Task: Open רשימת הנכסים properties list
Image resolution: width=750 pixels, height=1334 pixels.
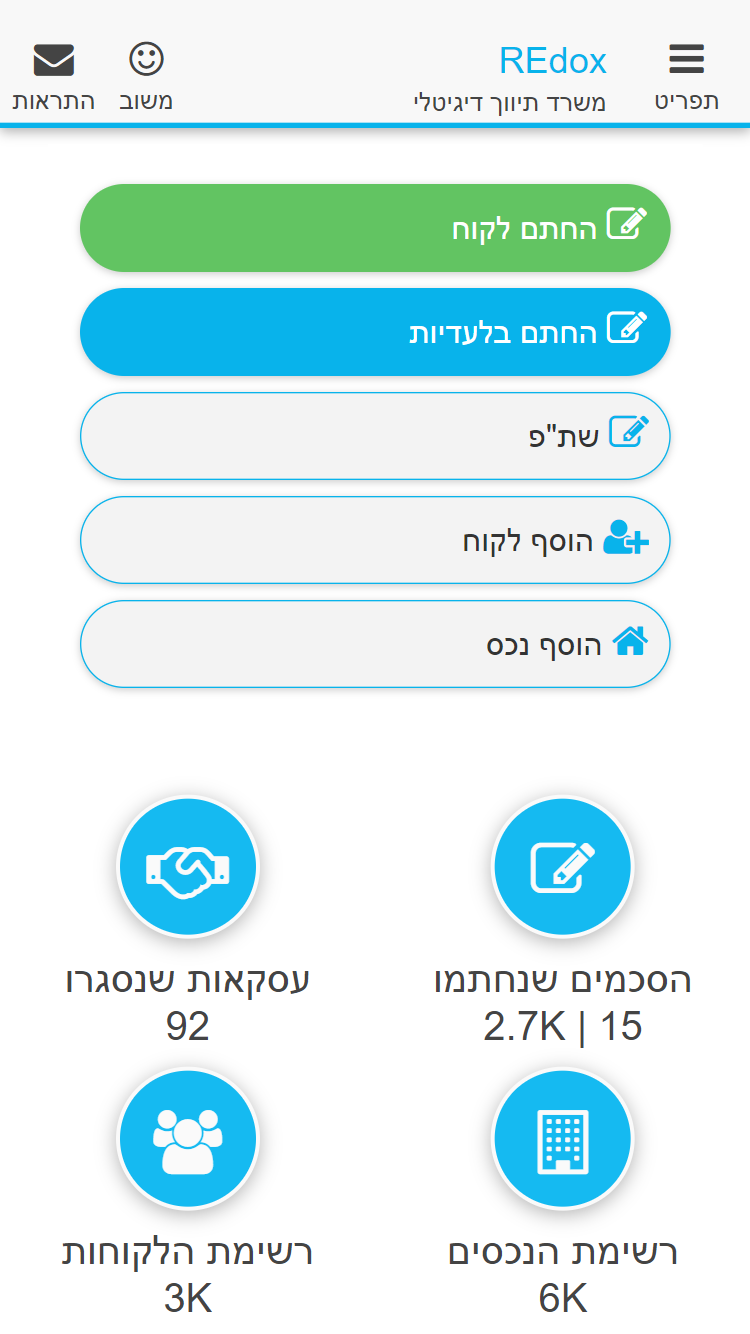Action: [x=563, y=1138]
